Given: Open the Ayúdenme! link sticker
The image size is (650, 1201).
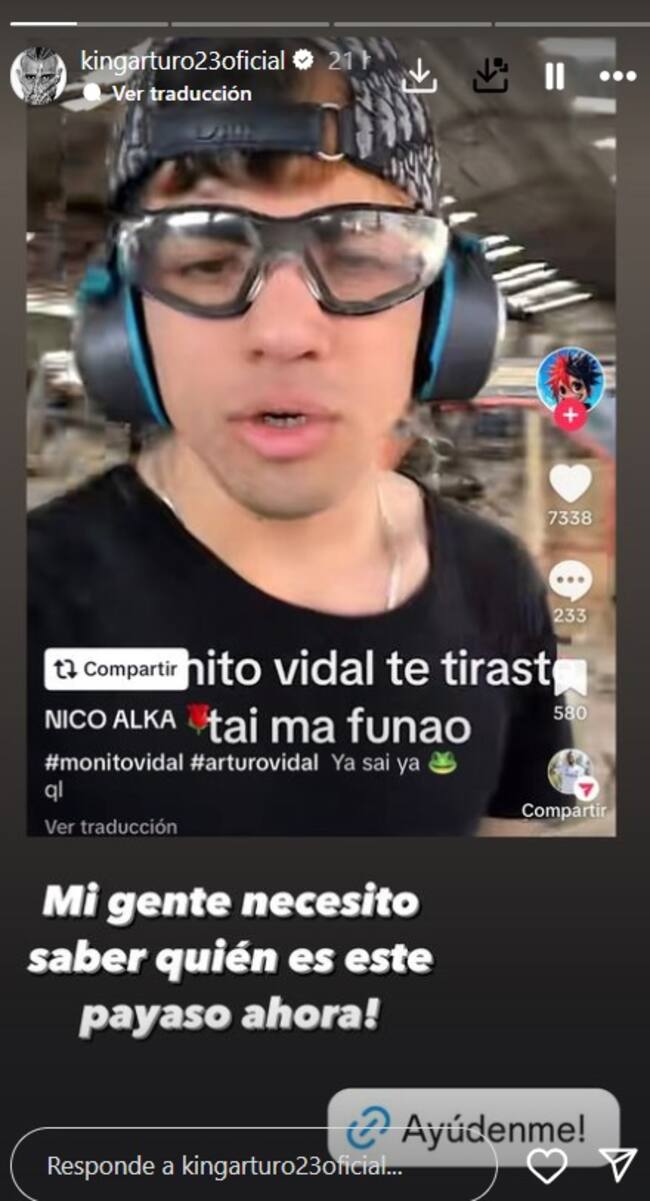Looking at the screenshot, I should click(x=473, y=1129).
